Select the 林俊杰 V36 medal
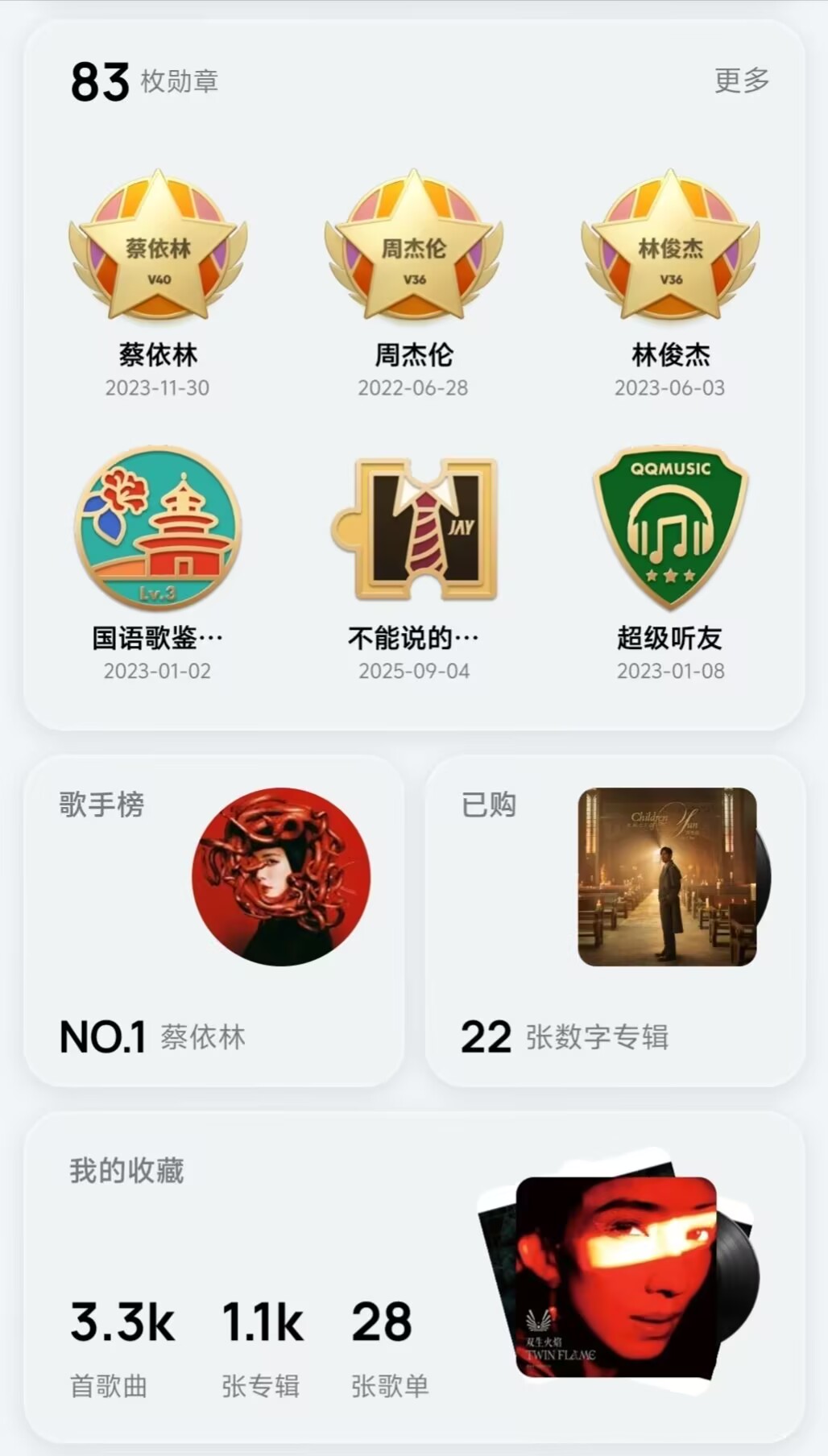This screenshot has height=1456, width=828. [x=670, y=246]
